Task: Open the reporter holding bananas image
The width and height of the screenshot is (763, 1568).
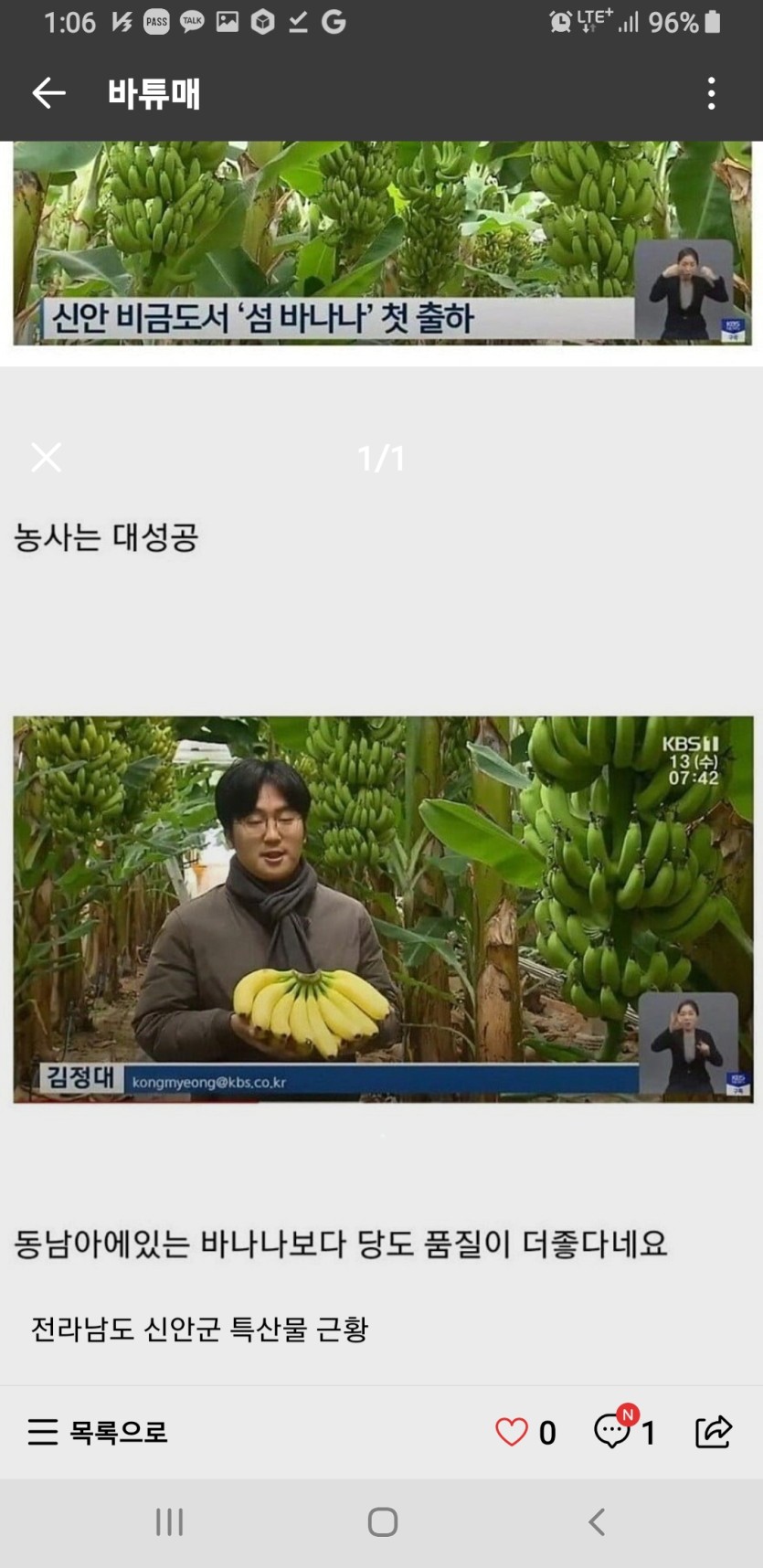Action: pyautogui.click(x=382, y=909)
